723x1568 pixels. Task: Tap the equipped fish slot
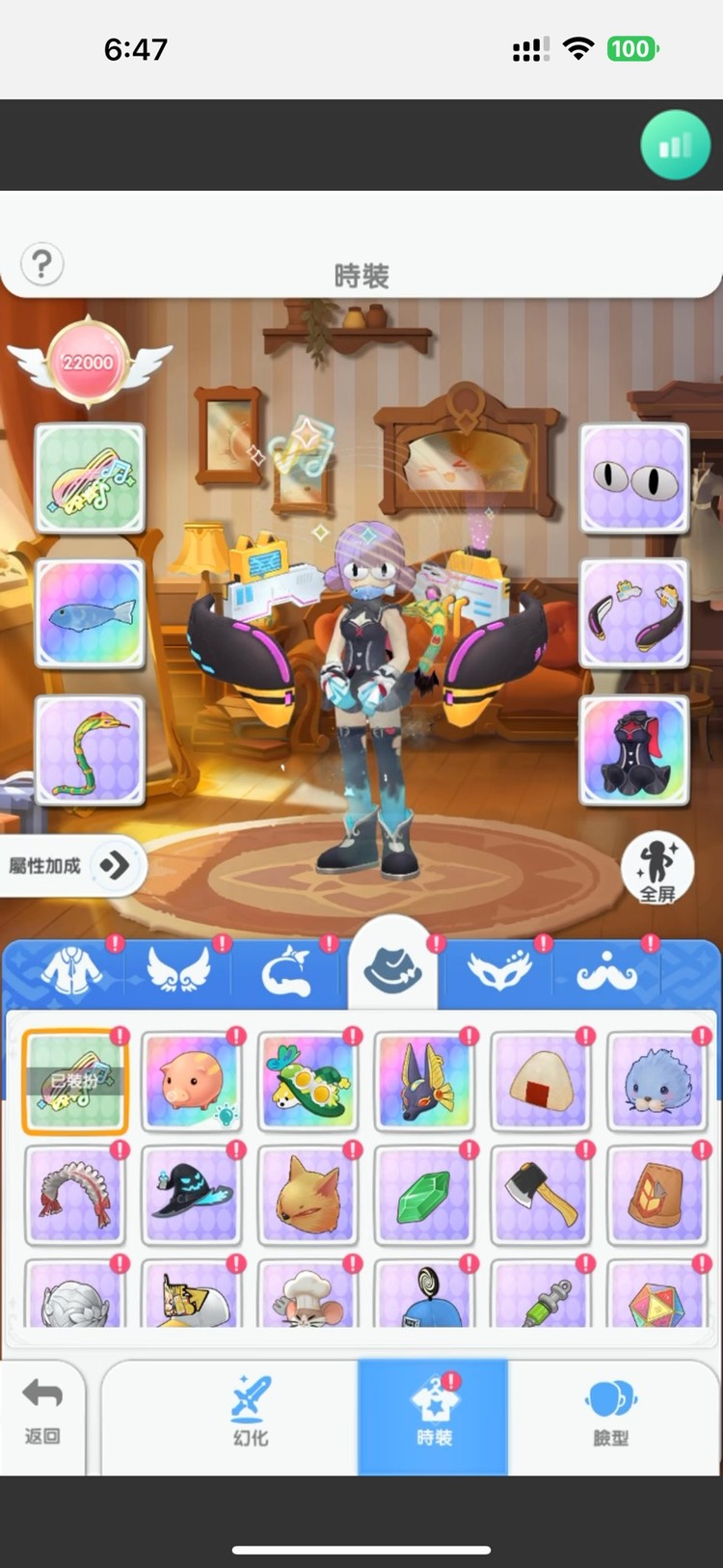[90, 614]
